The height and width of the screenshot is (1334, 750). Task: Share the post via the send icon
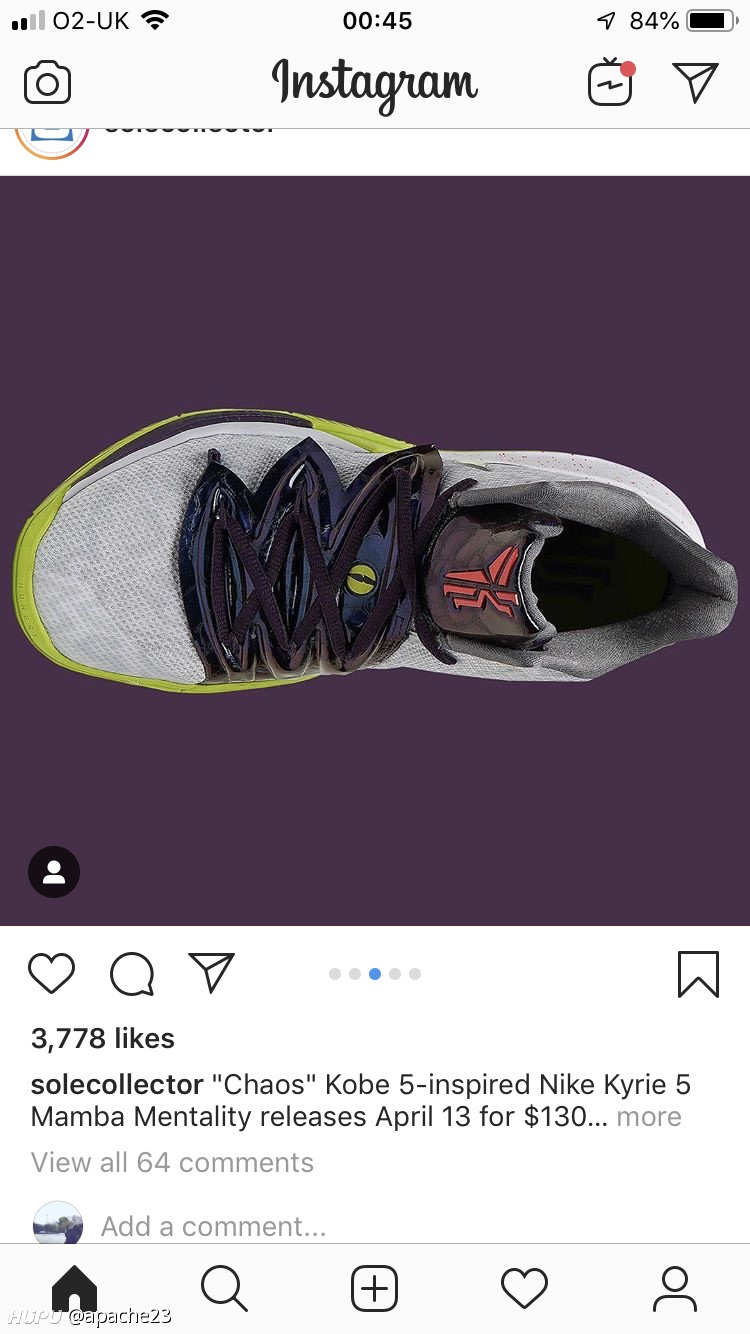point(211,973)
